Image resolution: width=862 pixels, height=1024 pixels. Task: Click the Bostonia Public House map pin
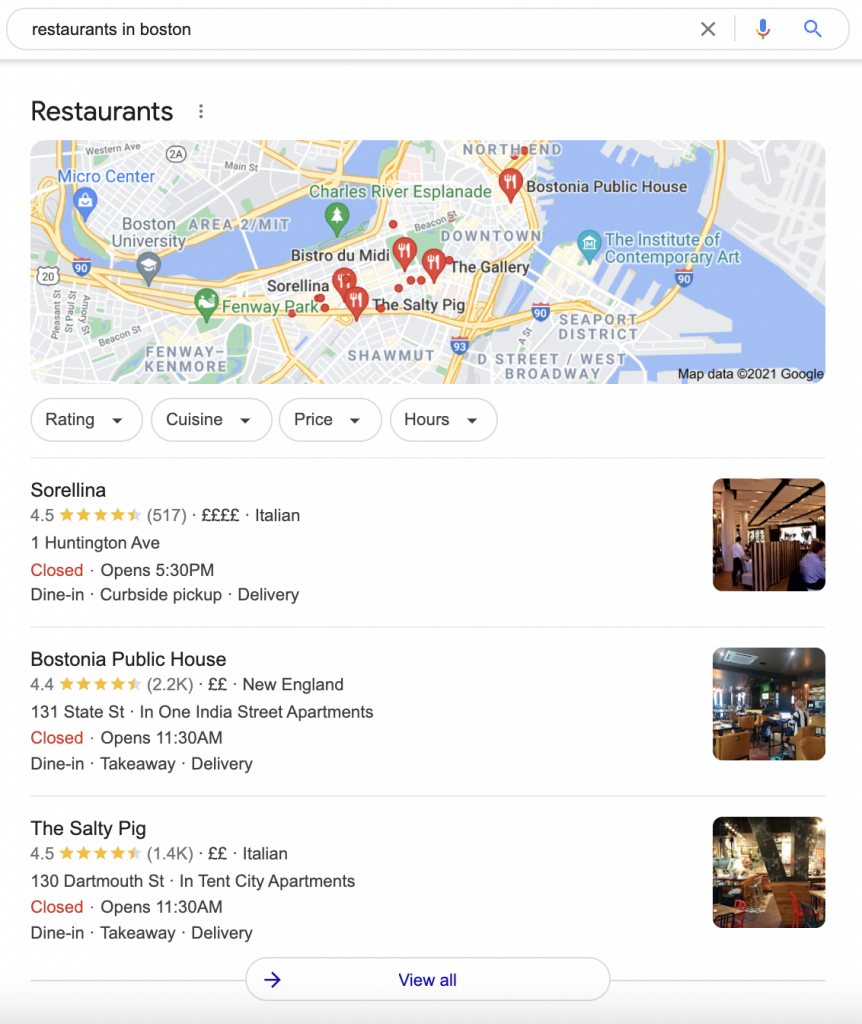512,185
